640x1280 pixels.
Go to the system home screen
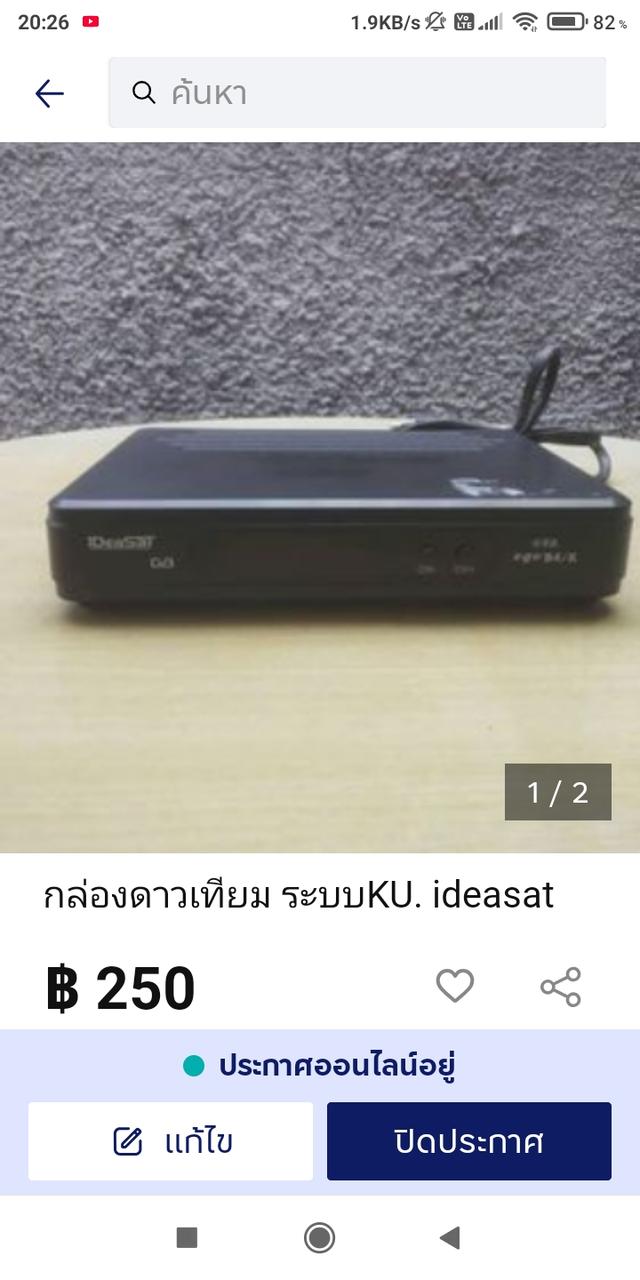click(320, 1238)
